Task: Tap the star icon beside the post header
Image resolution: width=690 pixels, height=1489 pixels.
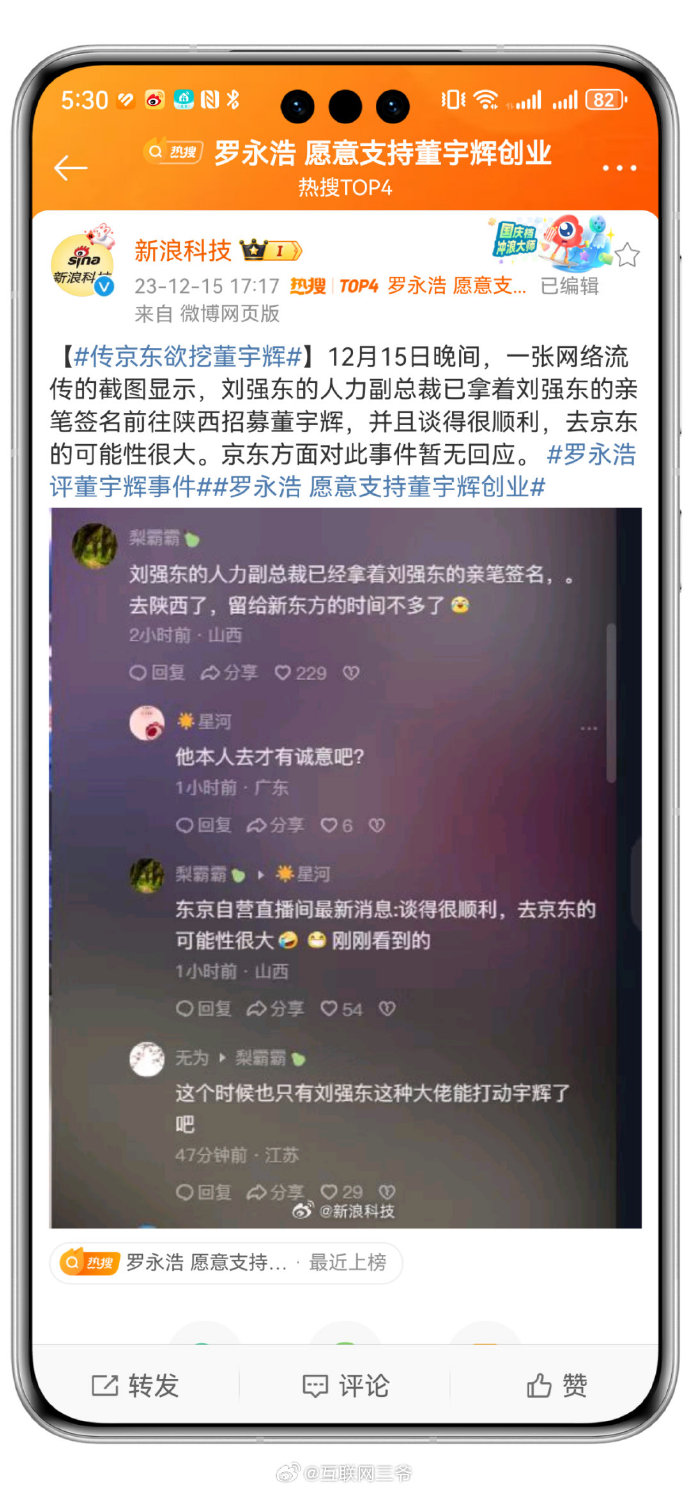Action: tap(626, 255)
